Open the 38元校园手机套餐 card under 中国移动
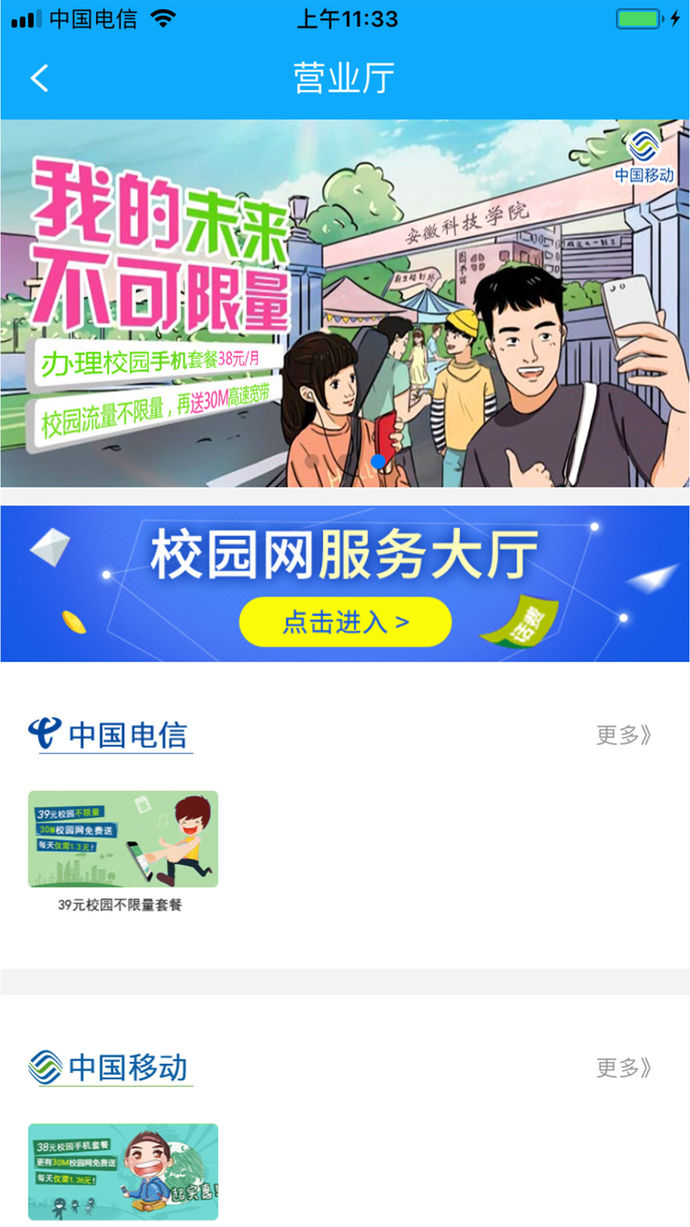690x1227 pixels. click(x=123, y=1171)
